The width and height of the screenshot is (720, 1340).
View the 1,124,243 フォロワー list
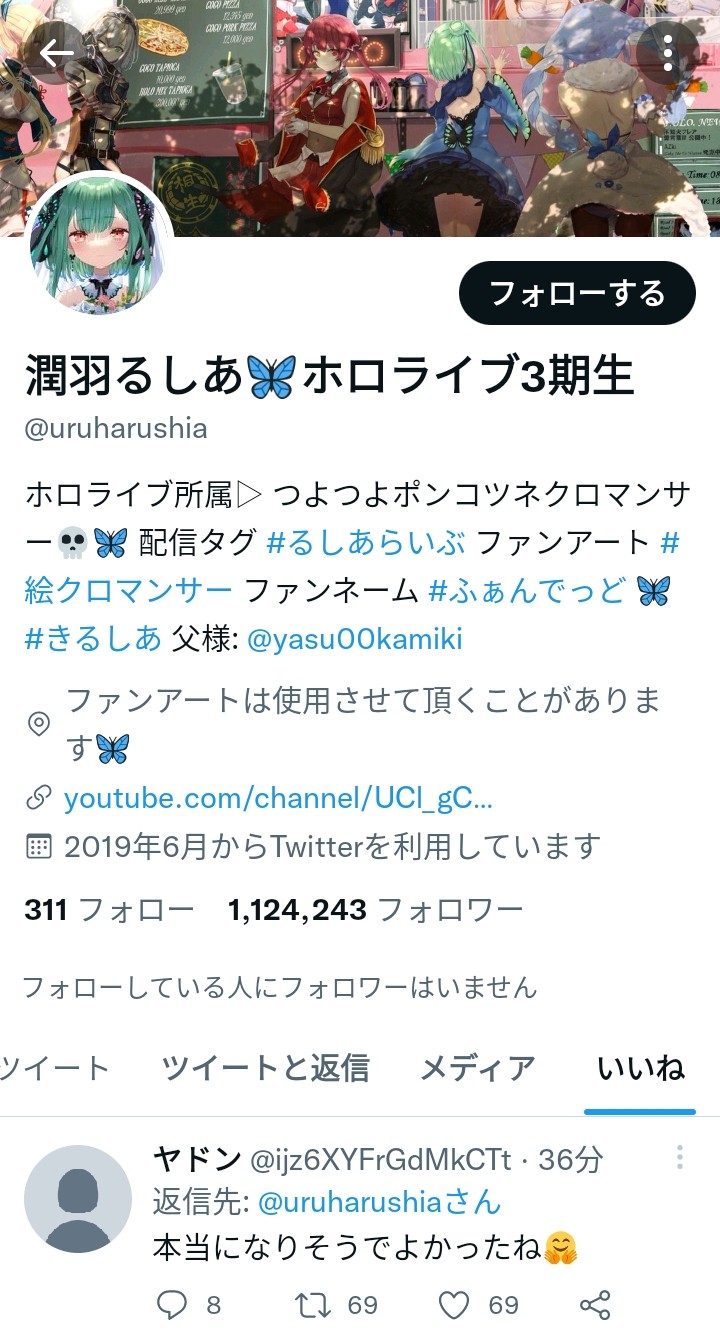pos(375,909)
